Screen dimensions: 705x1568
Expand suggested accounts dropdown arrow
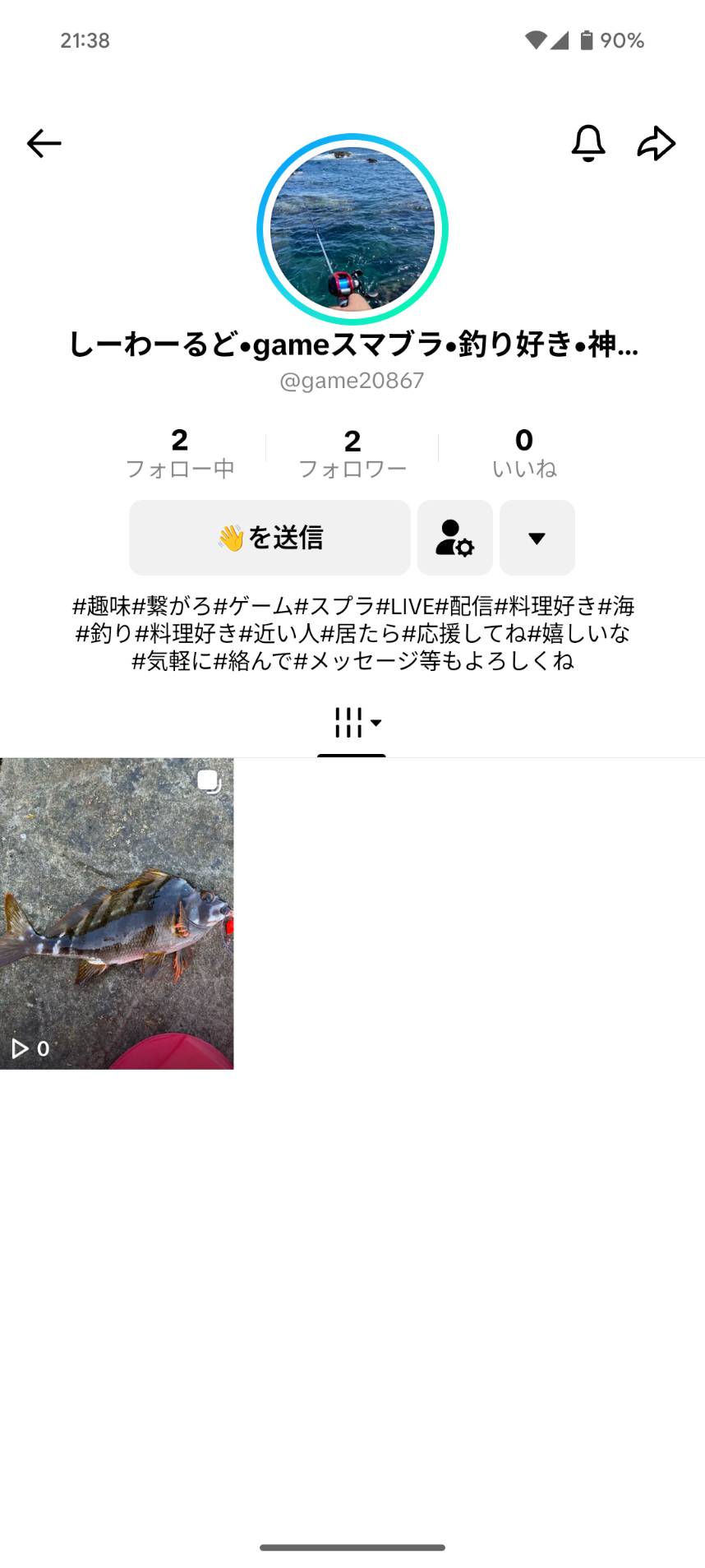pyautogui.click(x=537, y=538)
